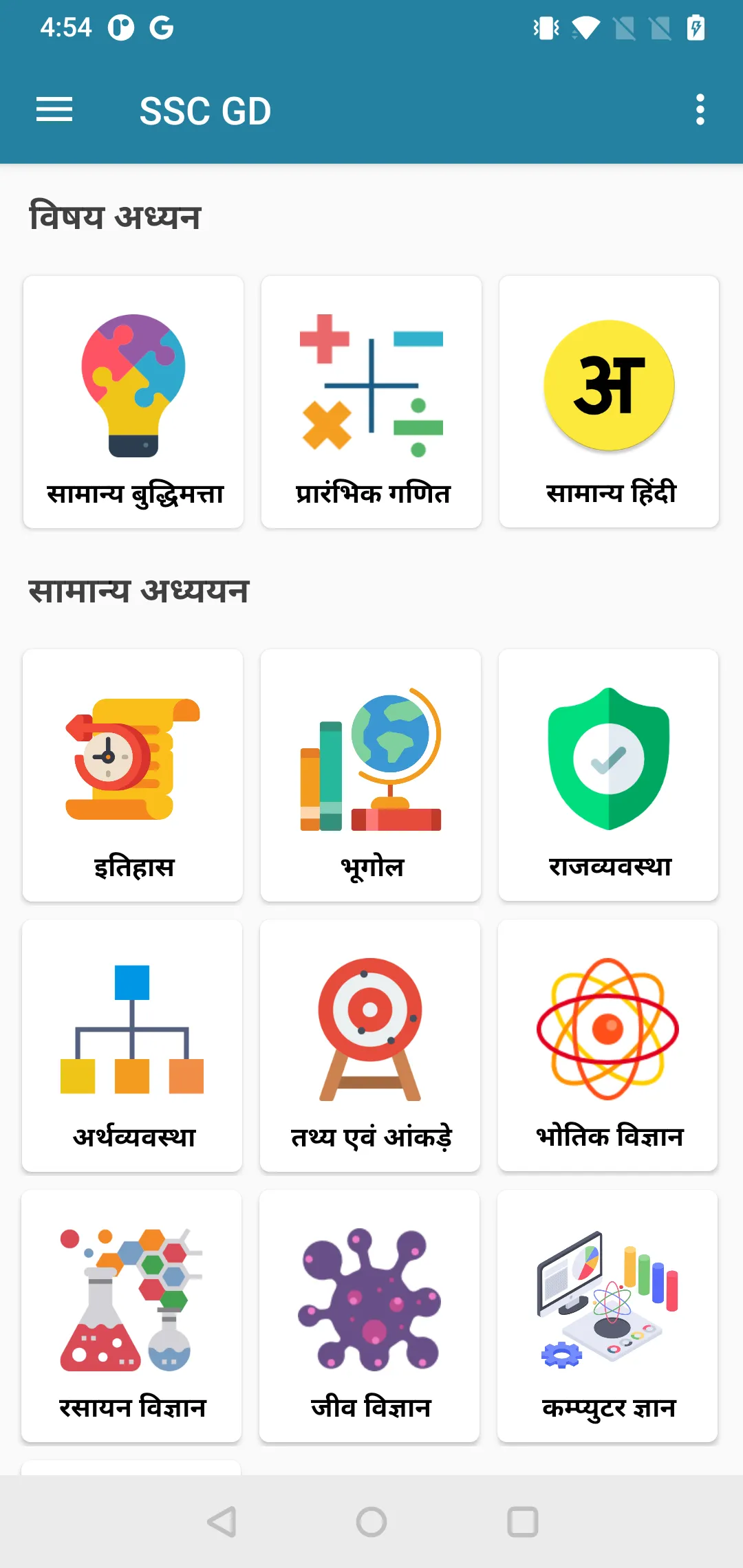This screenshot has width=743, height=1568.
Task: Open the three-dot overflow menu
Action: pyautogui.click(x=700, y=110)
